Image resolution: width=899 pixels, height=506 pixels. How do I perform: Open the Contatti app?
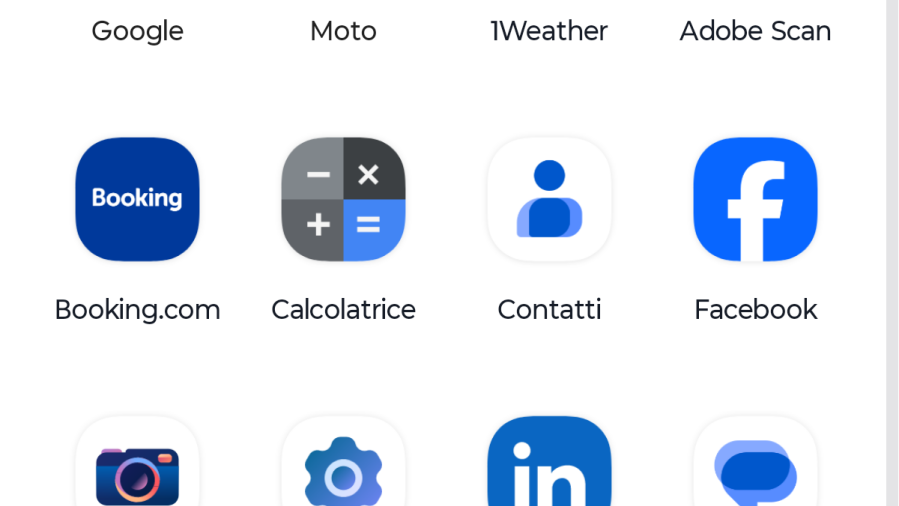pos(549,199)
